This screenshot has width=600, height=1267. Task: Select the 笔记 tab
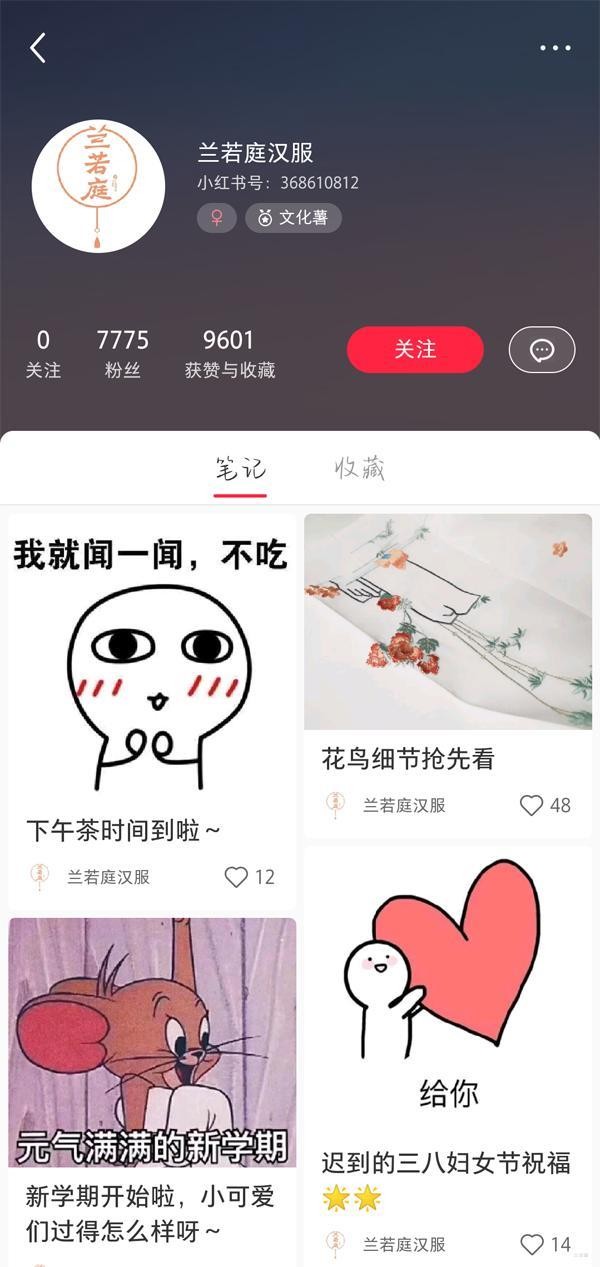(240, 468)
